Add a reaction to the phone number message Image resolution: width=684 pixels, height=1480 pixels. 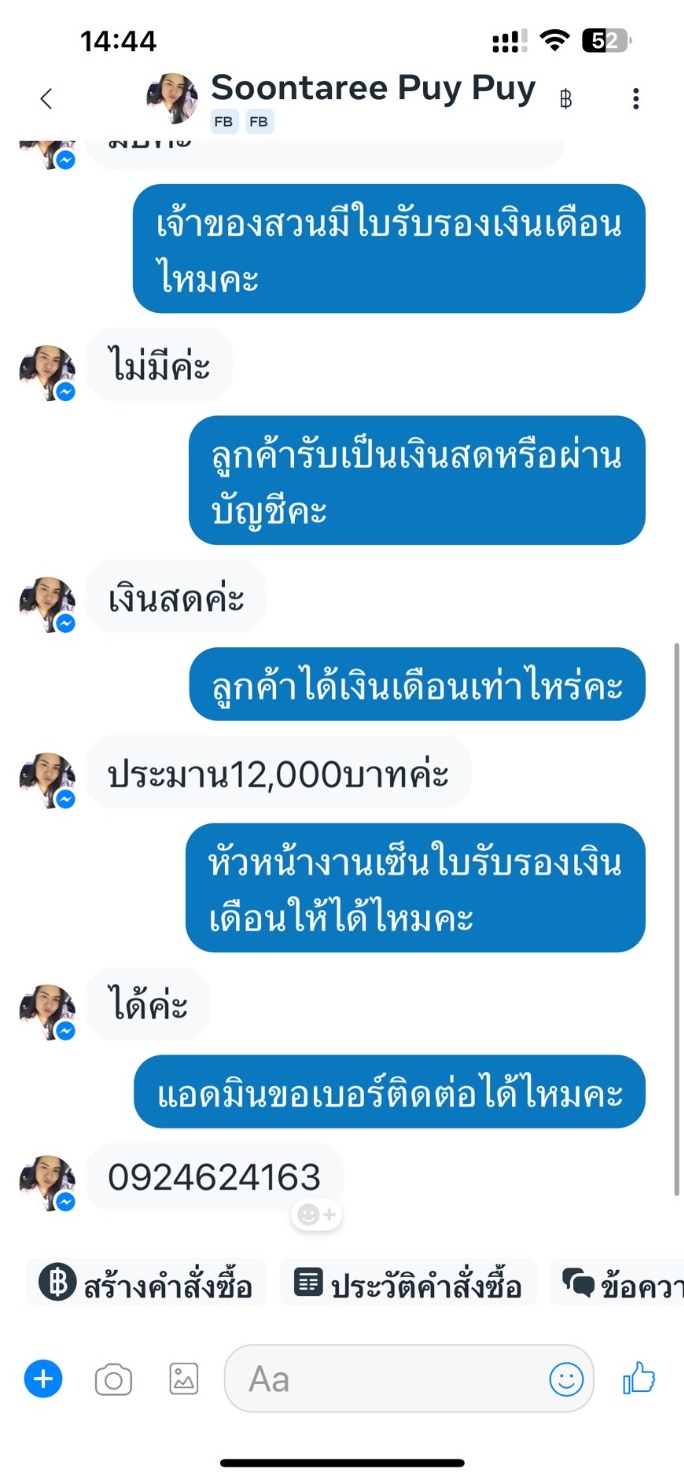pyautogui.click(x=317, y=1215)
